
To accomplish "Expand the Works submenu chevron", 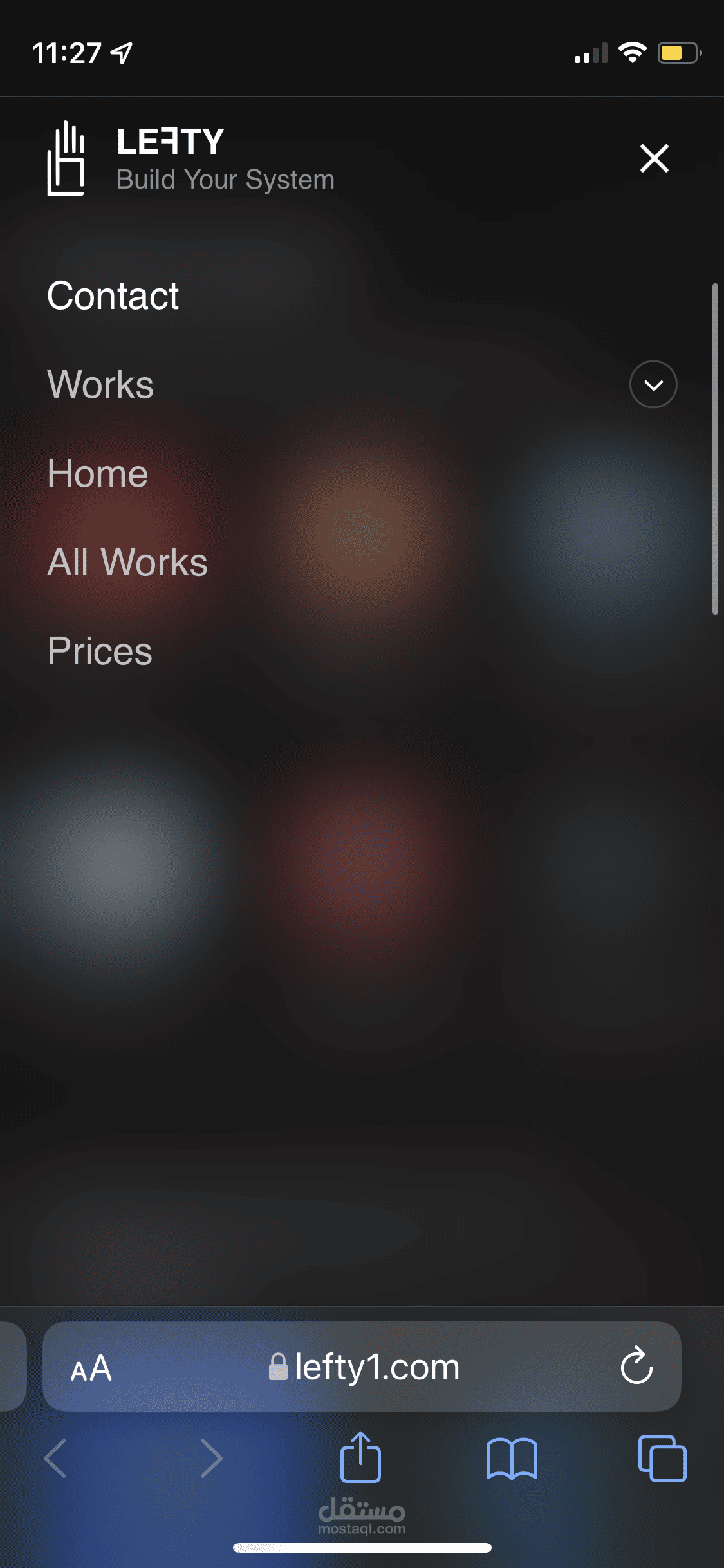I will [x=653, y=384].
